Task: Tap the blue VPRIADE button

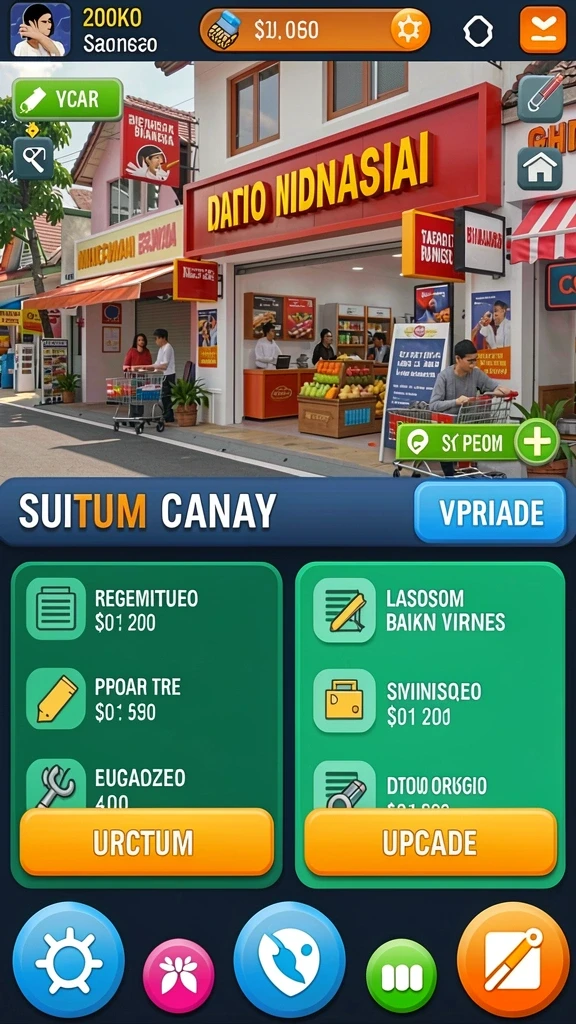Action: point(490,513)
